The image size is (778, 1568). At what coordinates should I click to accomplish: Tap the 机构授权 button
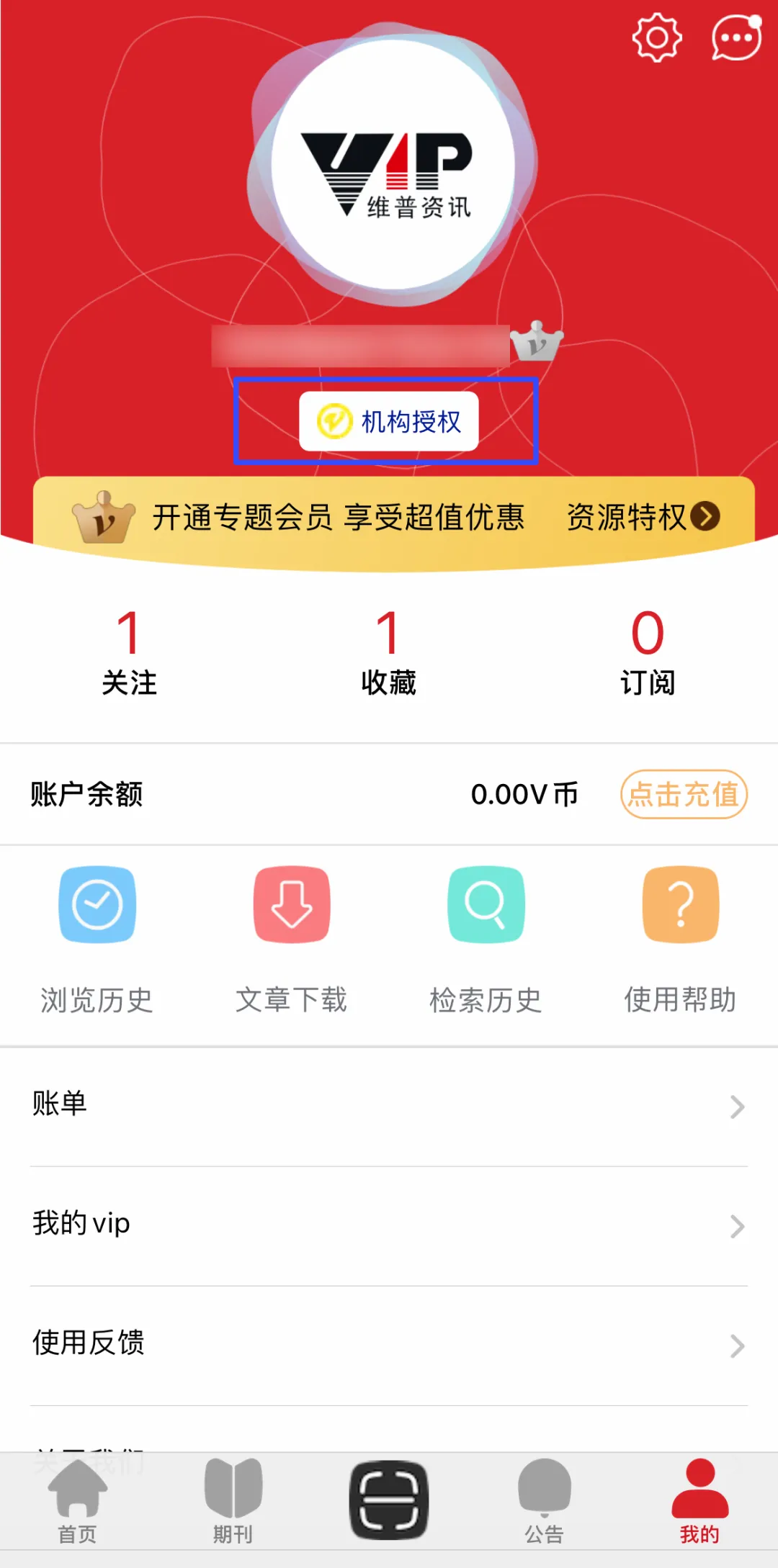click(x=389, y=422)
